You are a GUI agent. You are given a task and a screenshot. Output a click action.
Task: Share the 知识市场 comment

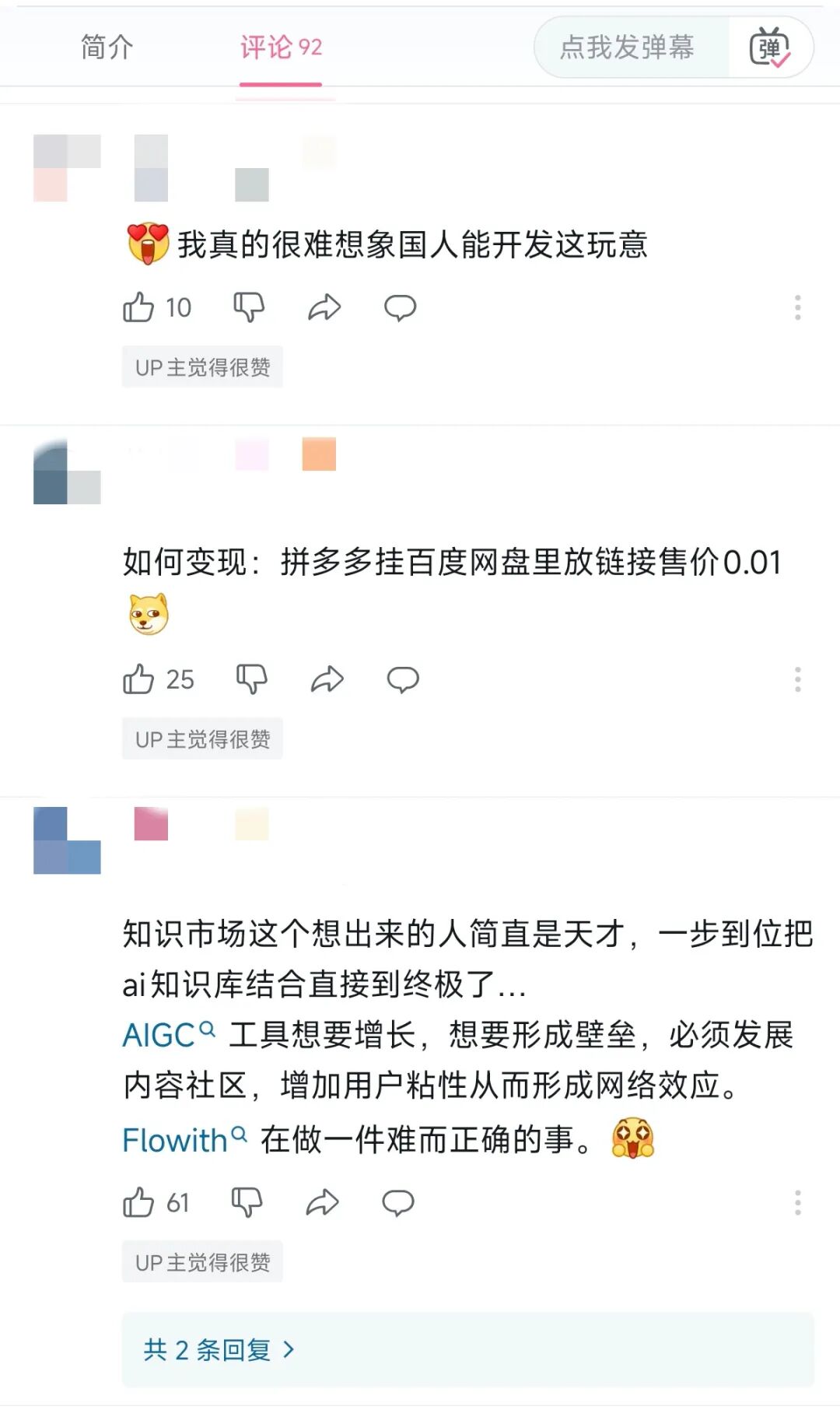(322, 1202)
